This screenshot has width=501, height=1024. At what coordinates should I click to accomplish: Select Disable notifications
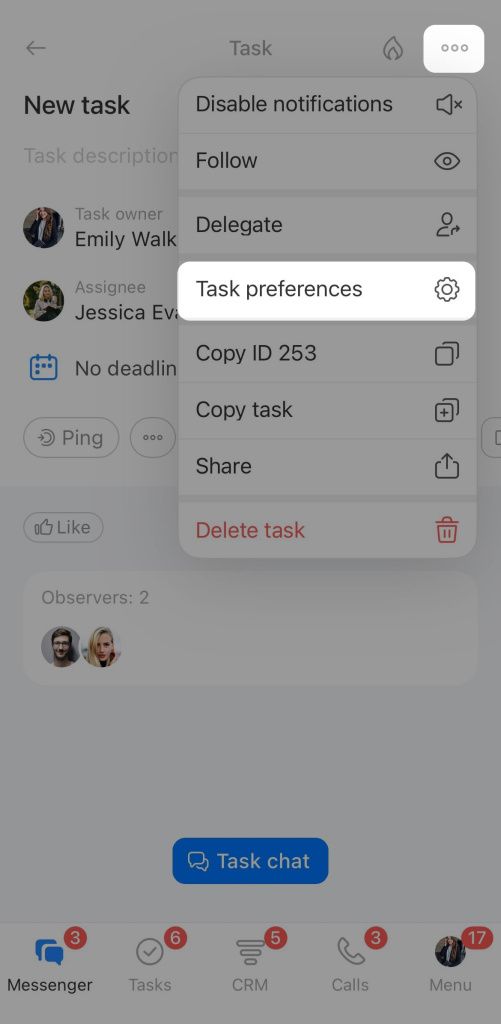coord(327,104)
